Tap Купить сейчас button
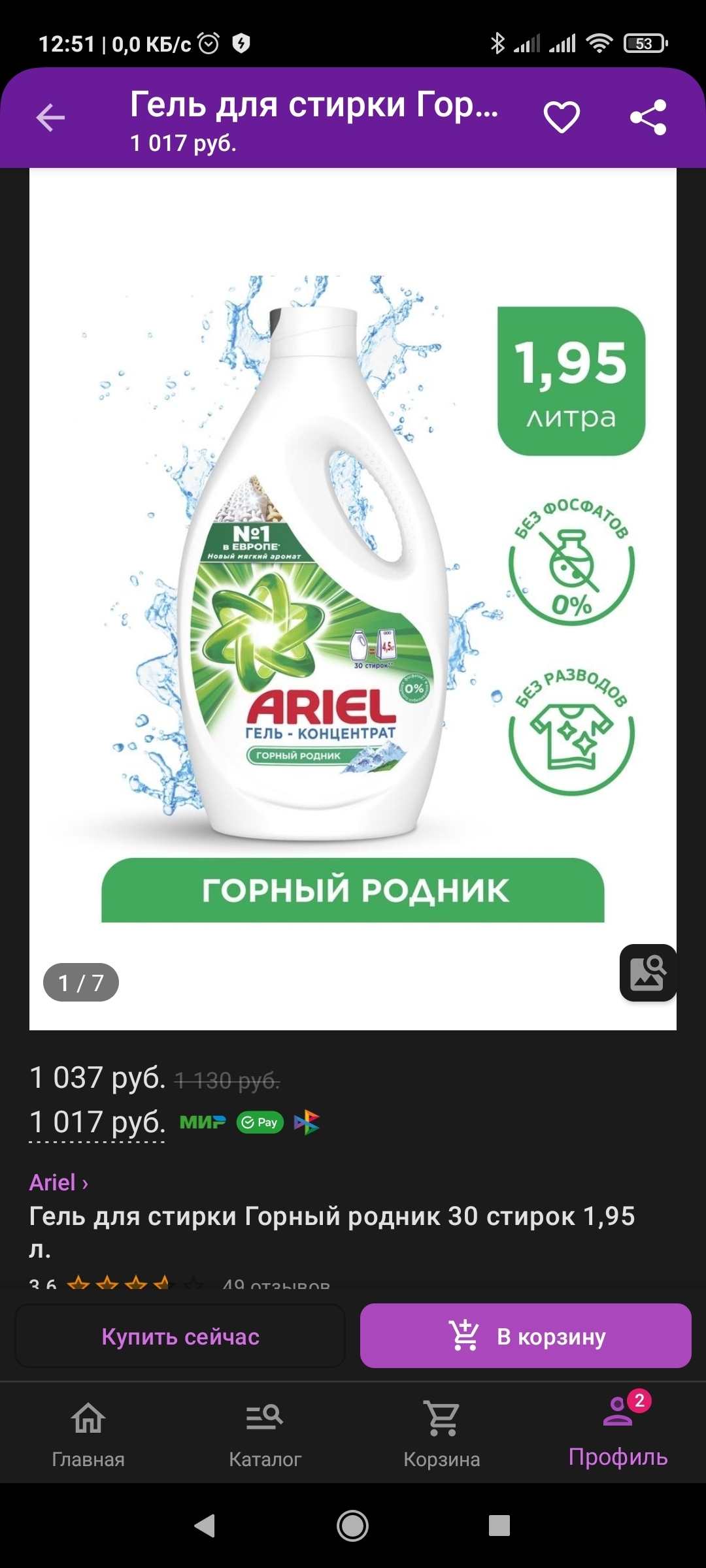 pos(180,1337)
